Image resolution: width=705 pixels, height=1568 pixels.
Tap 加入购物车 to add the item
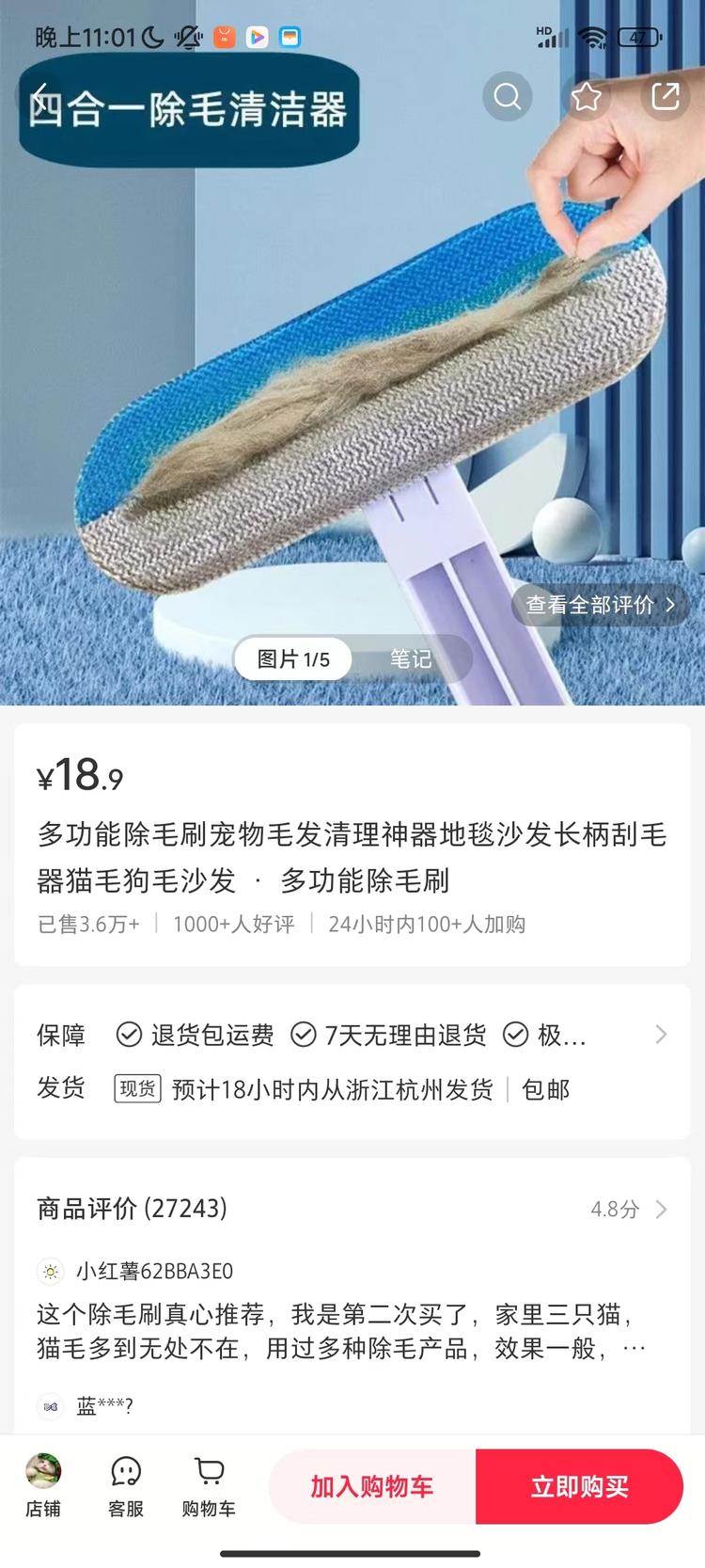pos(372,1486)
